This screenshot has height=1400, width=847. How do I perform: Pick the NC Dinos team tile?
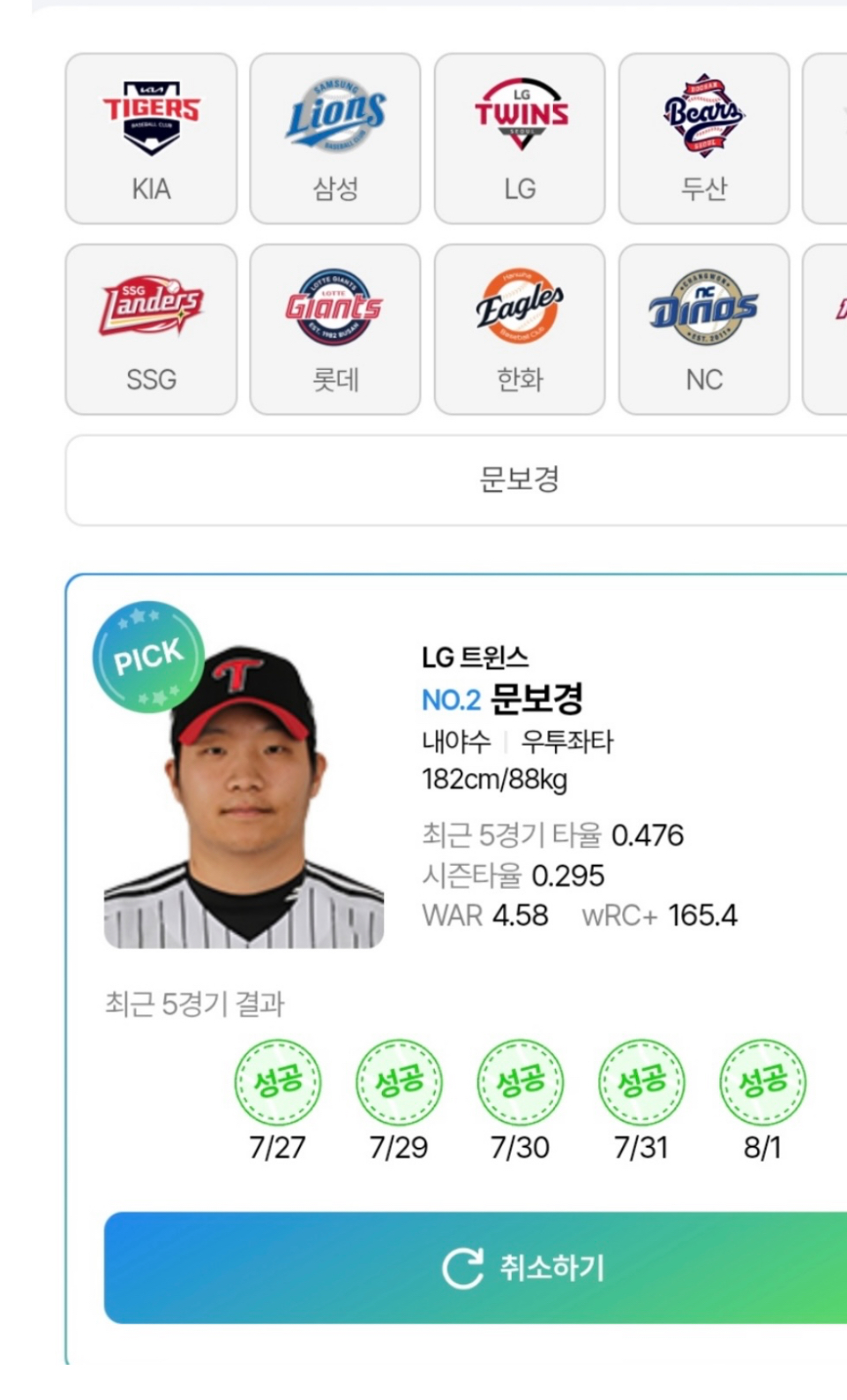(704, 329)
